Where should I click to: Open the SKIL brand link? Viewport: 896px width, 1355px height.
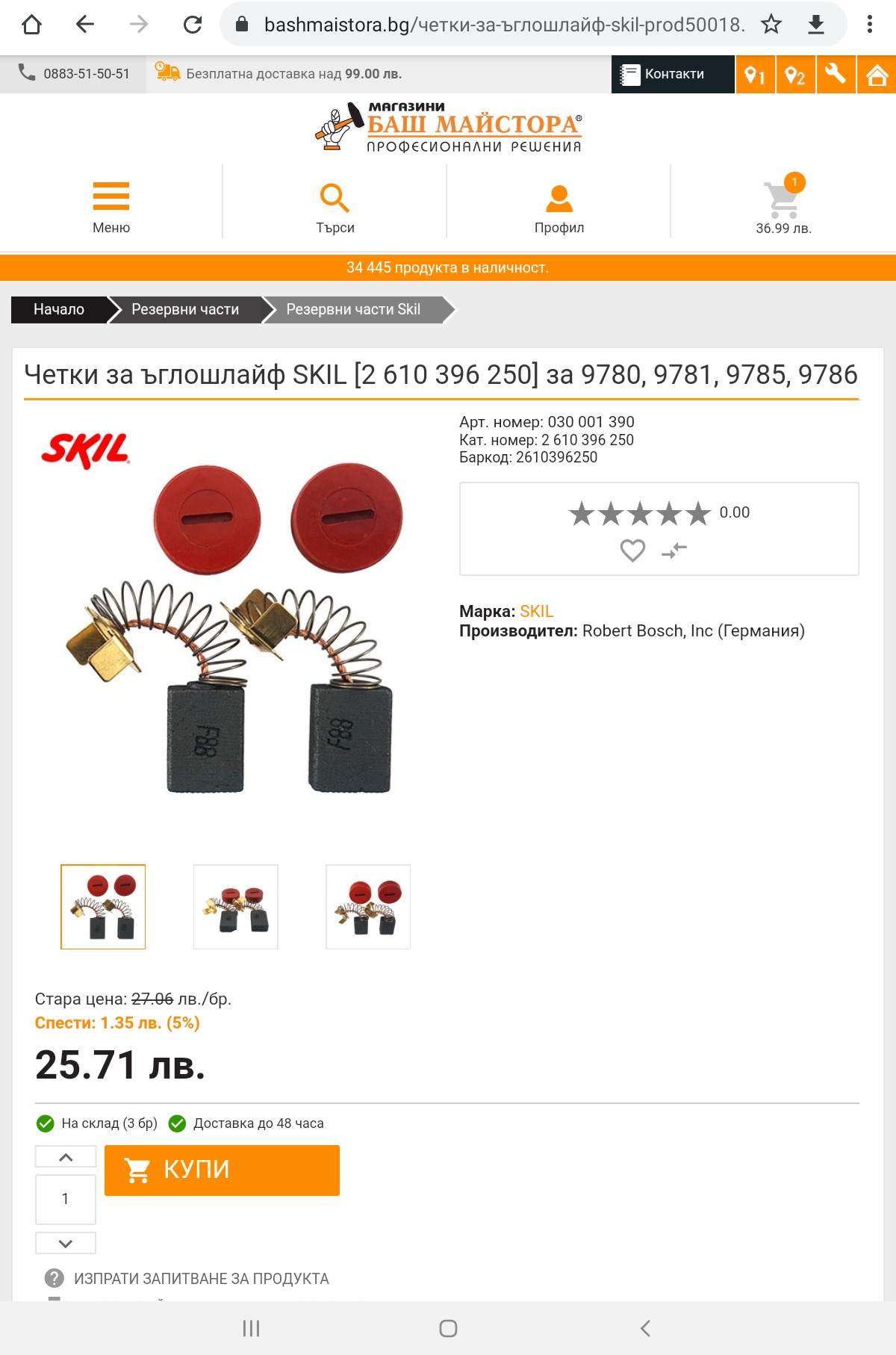tap(536, 611)
